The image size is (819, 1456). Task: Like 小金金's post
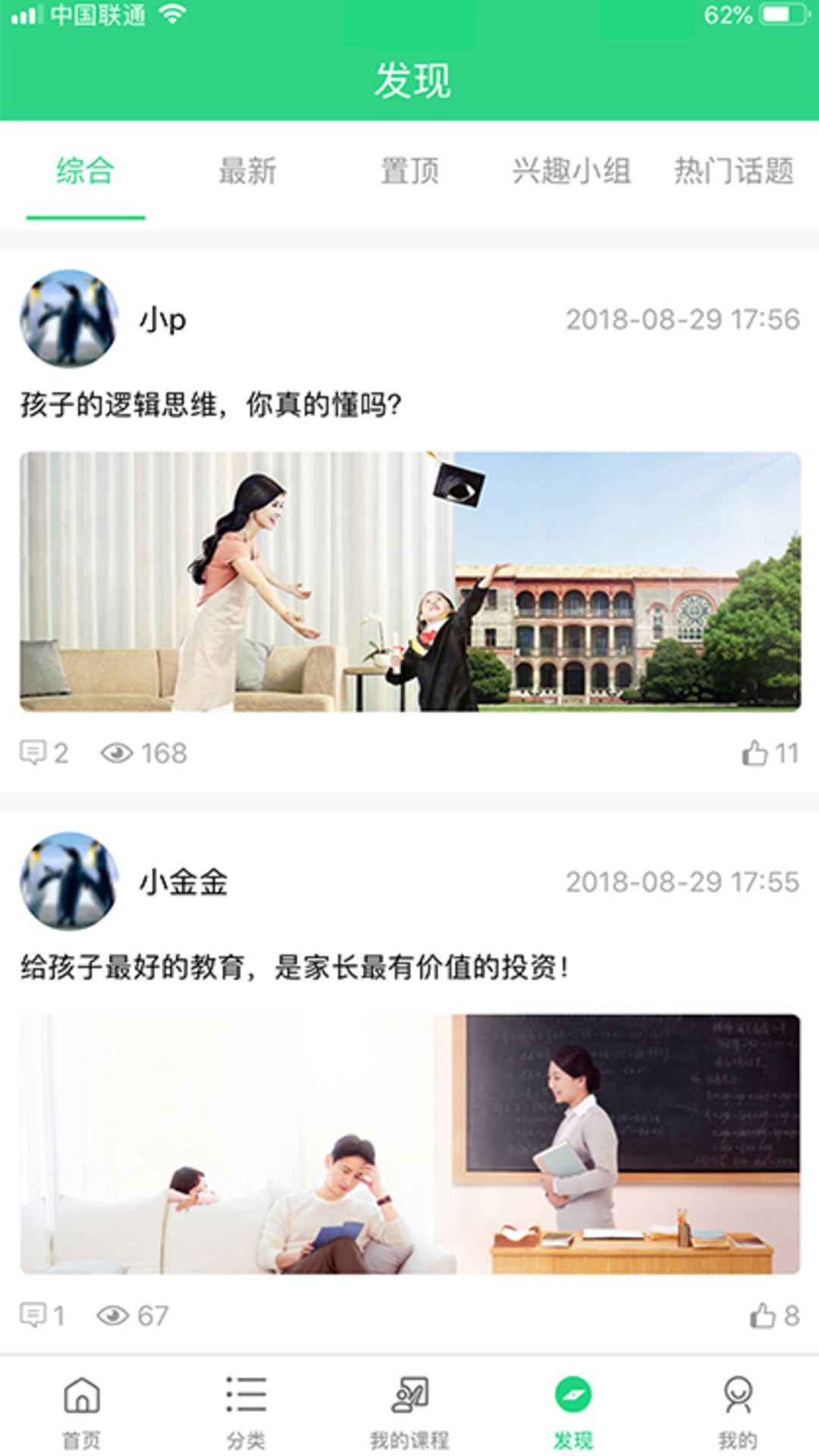tap(773, 1315)
